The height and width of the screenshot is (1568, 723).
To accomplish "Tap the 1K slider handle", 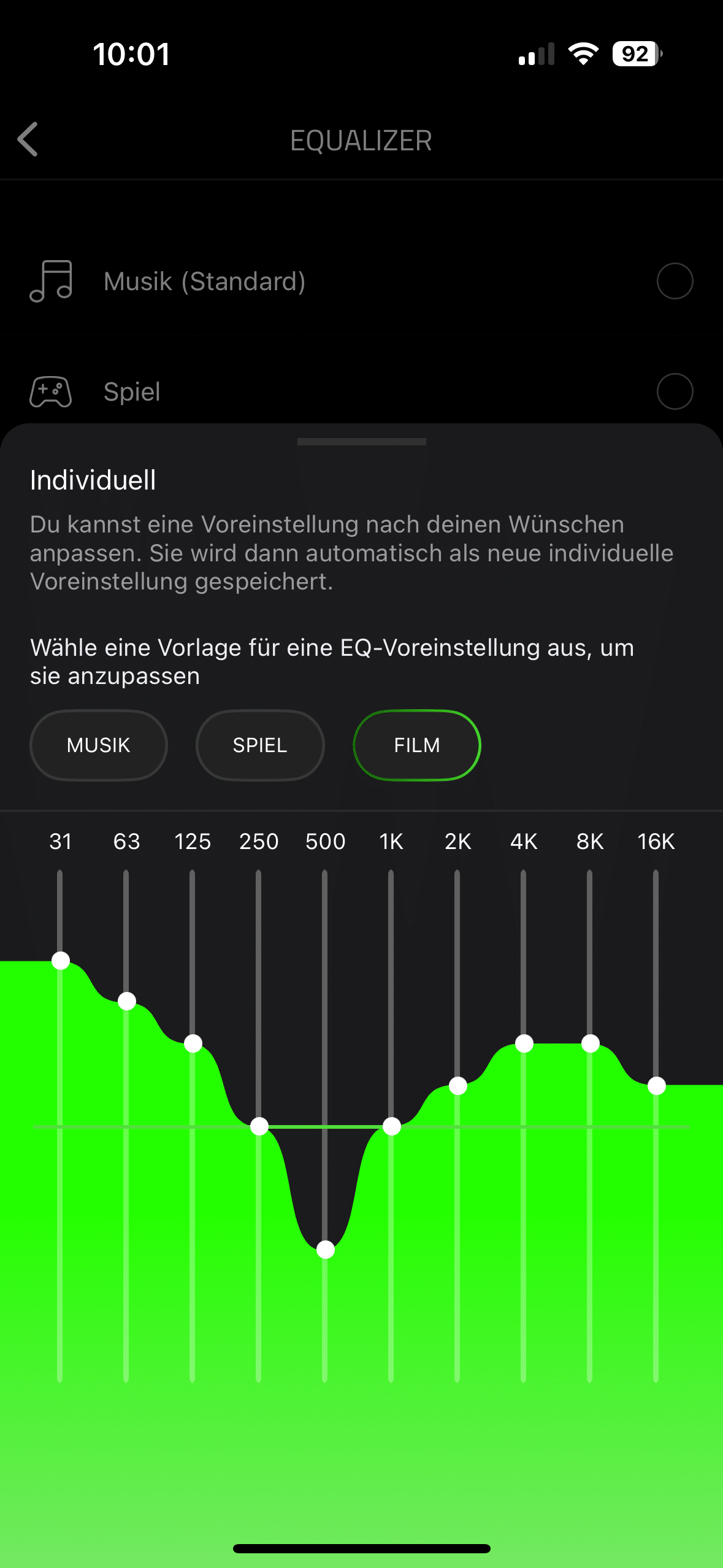I will point(392,1126).
